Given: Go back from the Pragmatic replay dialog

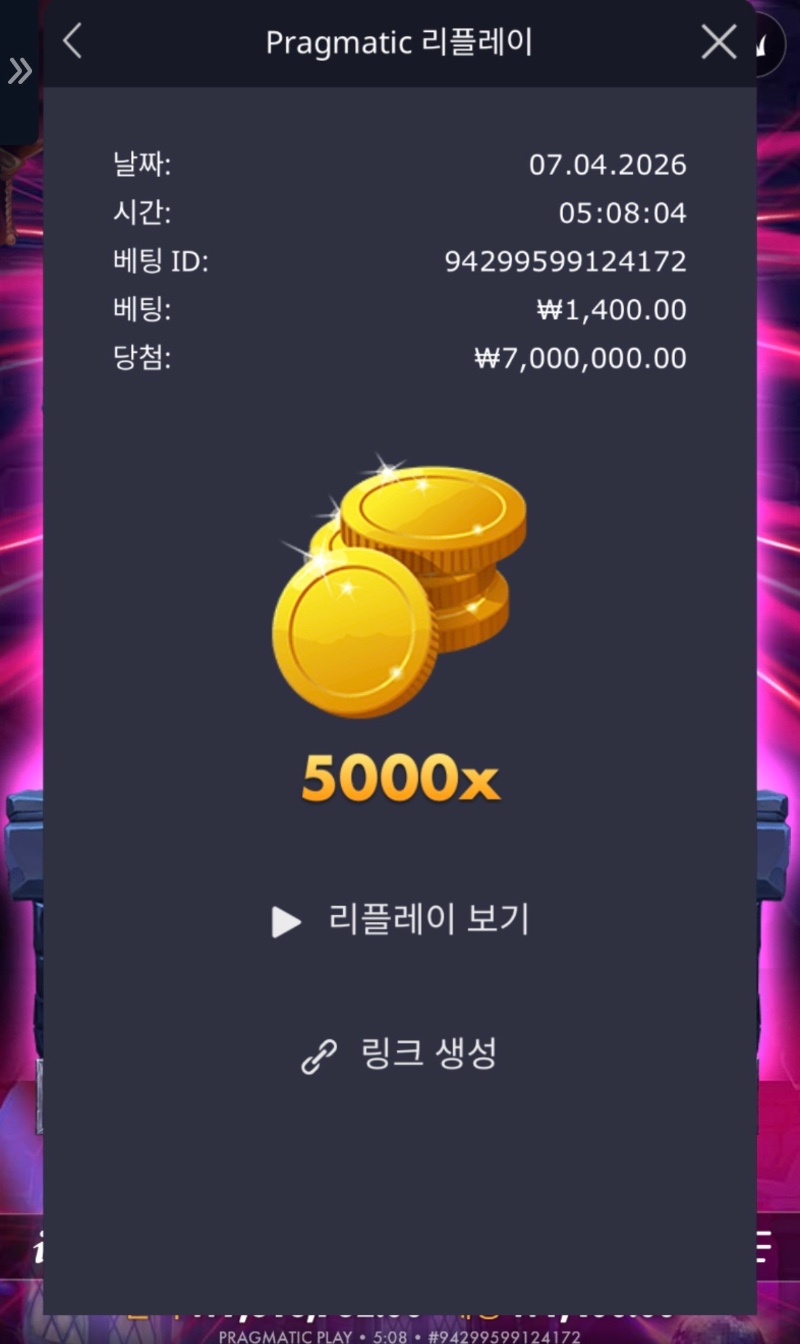Looking at the screenshot, I should click(x=72, y=42).
